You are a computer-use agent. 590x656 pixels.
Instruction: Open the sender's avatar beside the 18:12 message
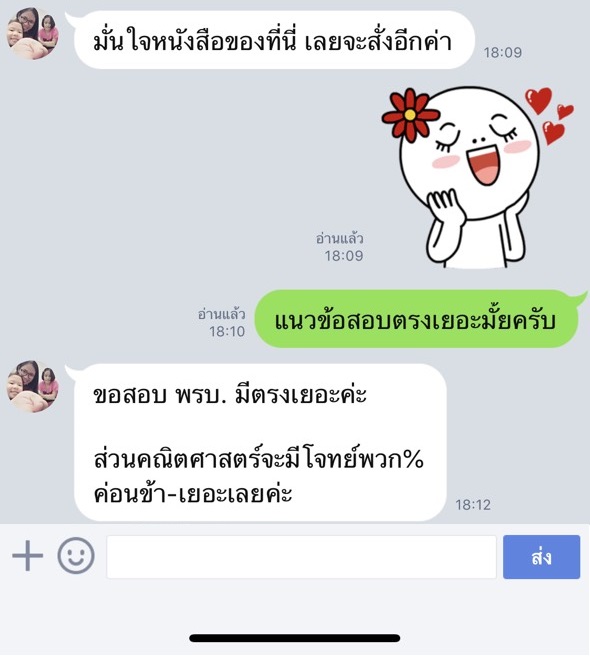(x=33, y=386)
